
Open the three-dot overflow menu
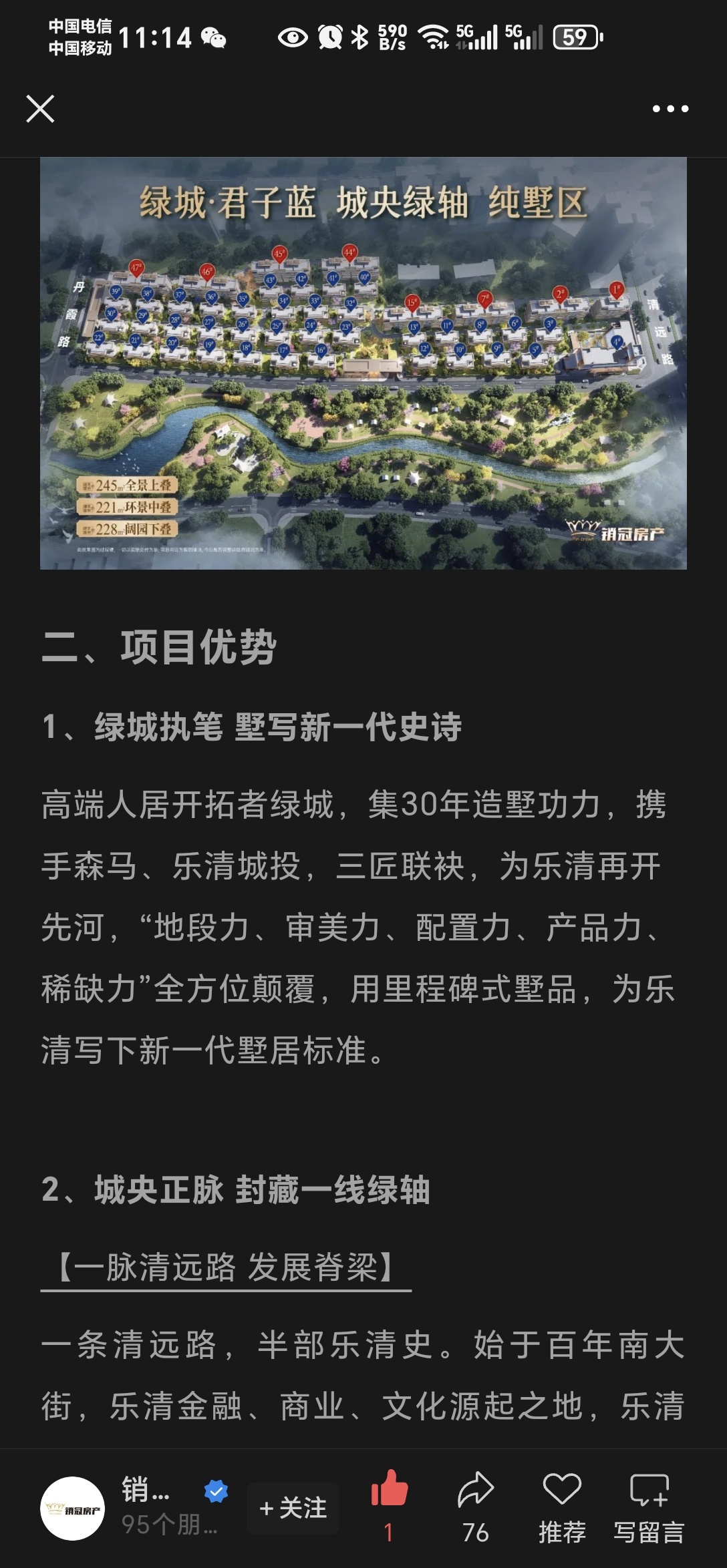point(670,109)
